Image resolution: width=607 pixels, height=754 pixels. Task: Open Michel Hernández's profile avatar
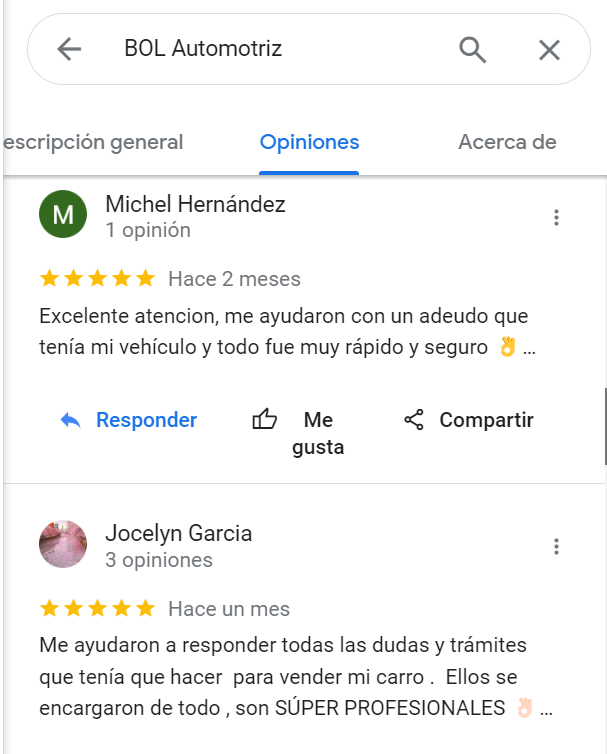(x=63, y=214)
